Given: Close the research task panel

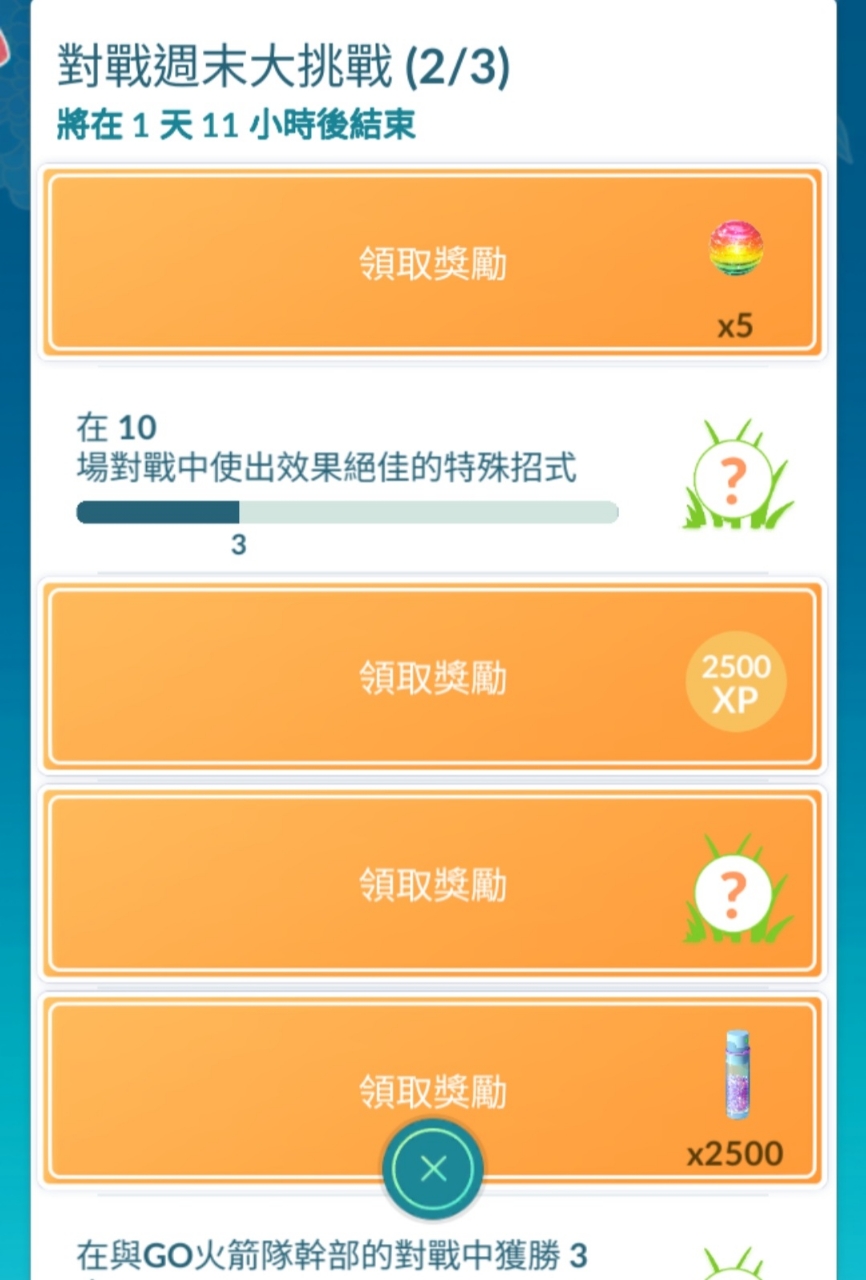Looking at the screenshot, I should 433,1169.
